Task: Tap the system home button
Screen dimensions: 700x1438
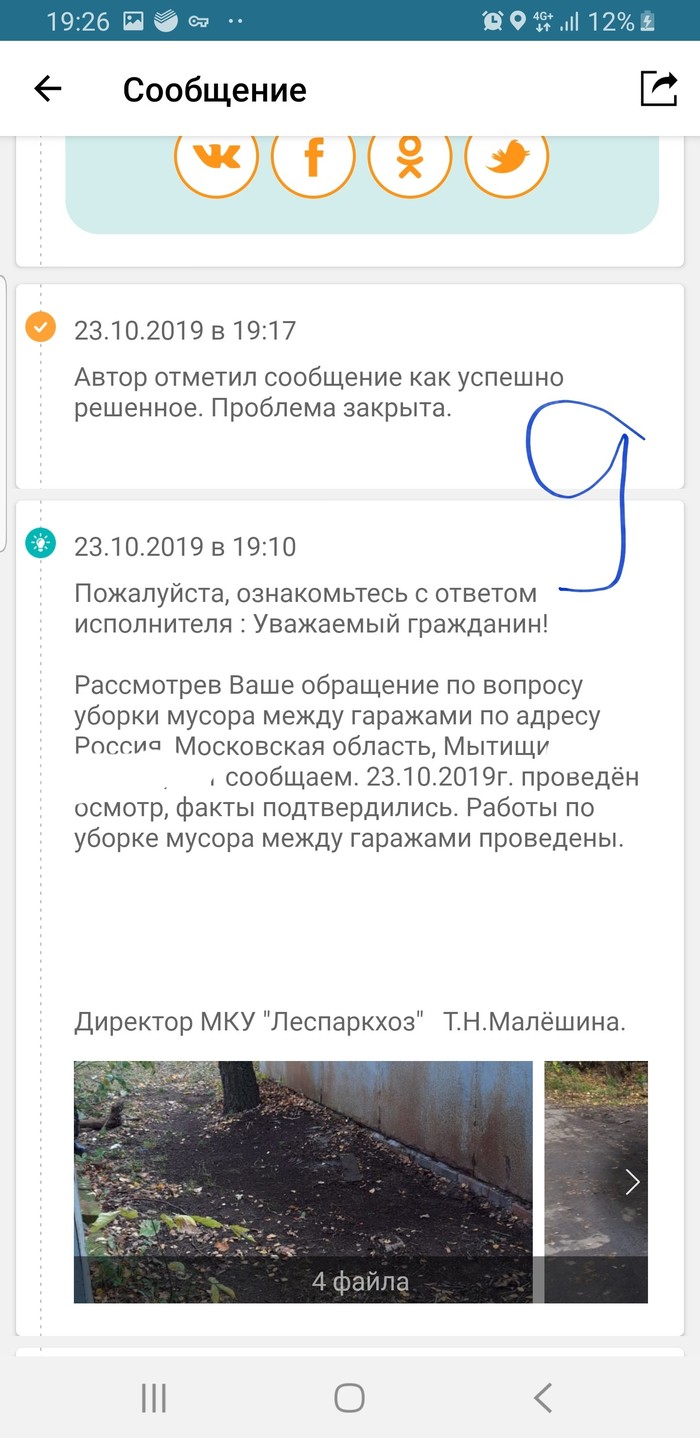Action: point(349,1397)
